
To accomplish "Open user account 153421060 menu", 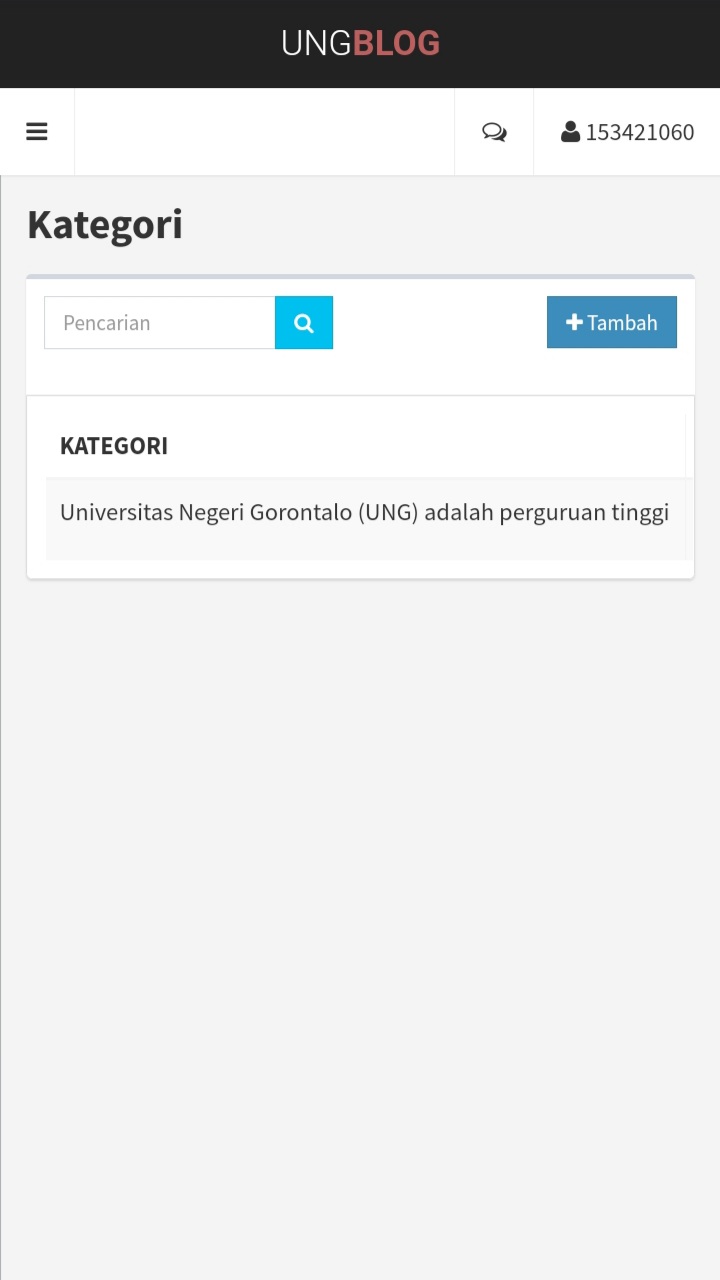I will click(x=628, y=132).
